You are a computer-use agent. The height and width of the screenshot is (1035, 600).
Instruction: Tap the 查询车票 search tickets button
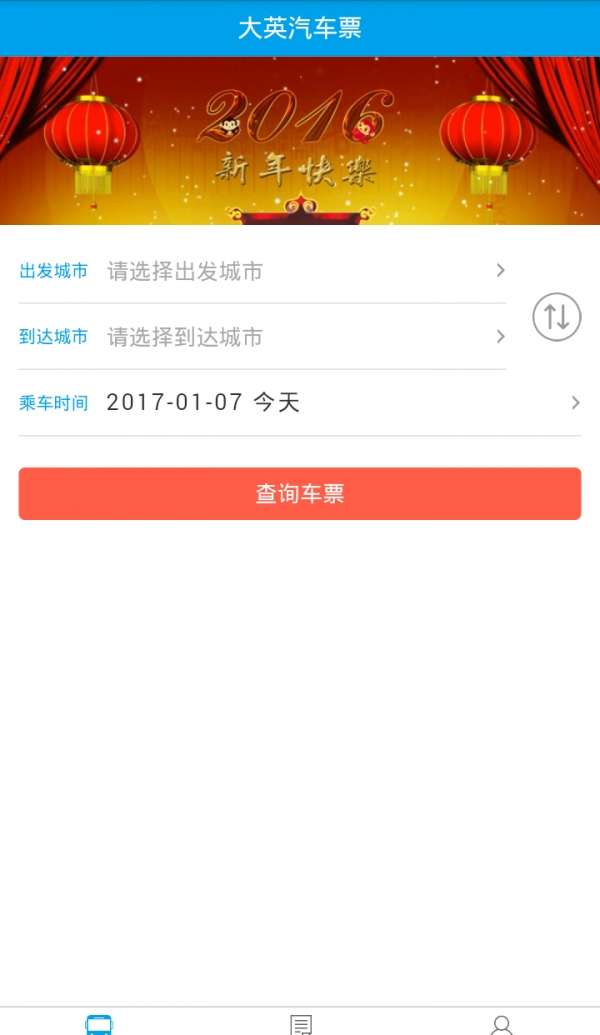coord(300,494)
